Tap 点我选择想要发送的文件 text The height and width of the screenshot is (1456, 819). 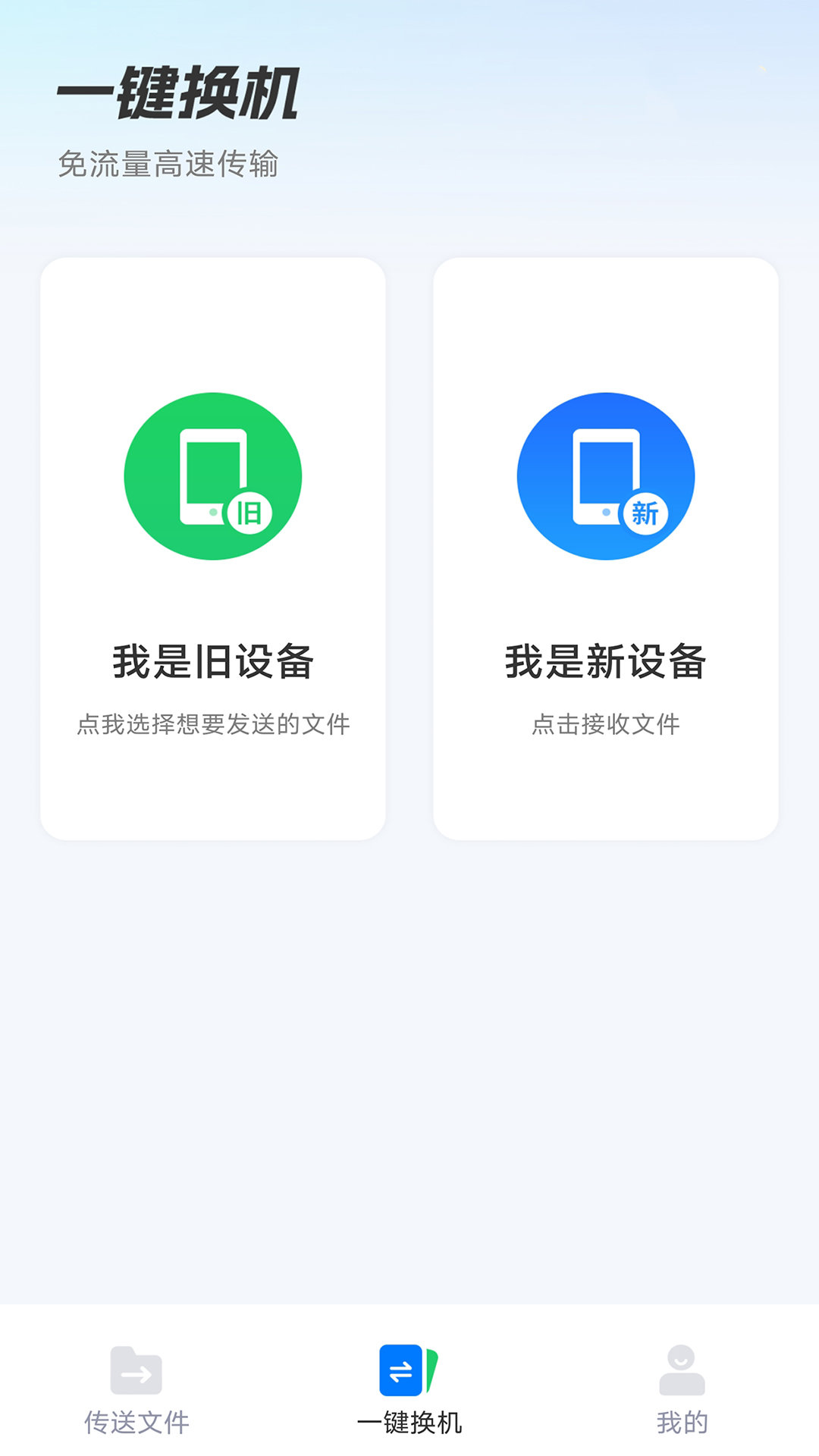tap(213, 724)
